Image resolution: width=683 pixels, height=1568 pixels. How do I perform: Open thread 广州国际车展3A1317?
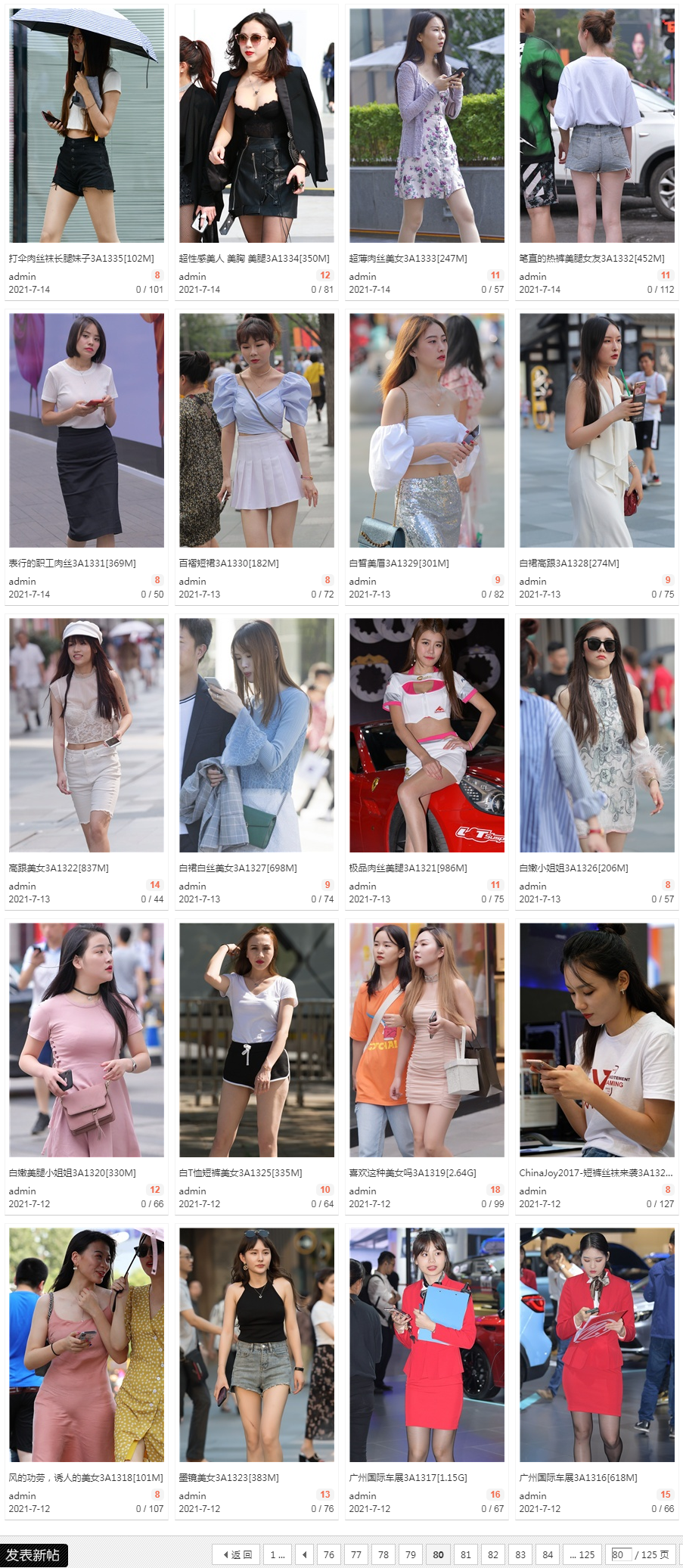click(x=408, y=1478)
